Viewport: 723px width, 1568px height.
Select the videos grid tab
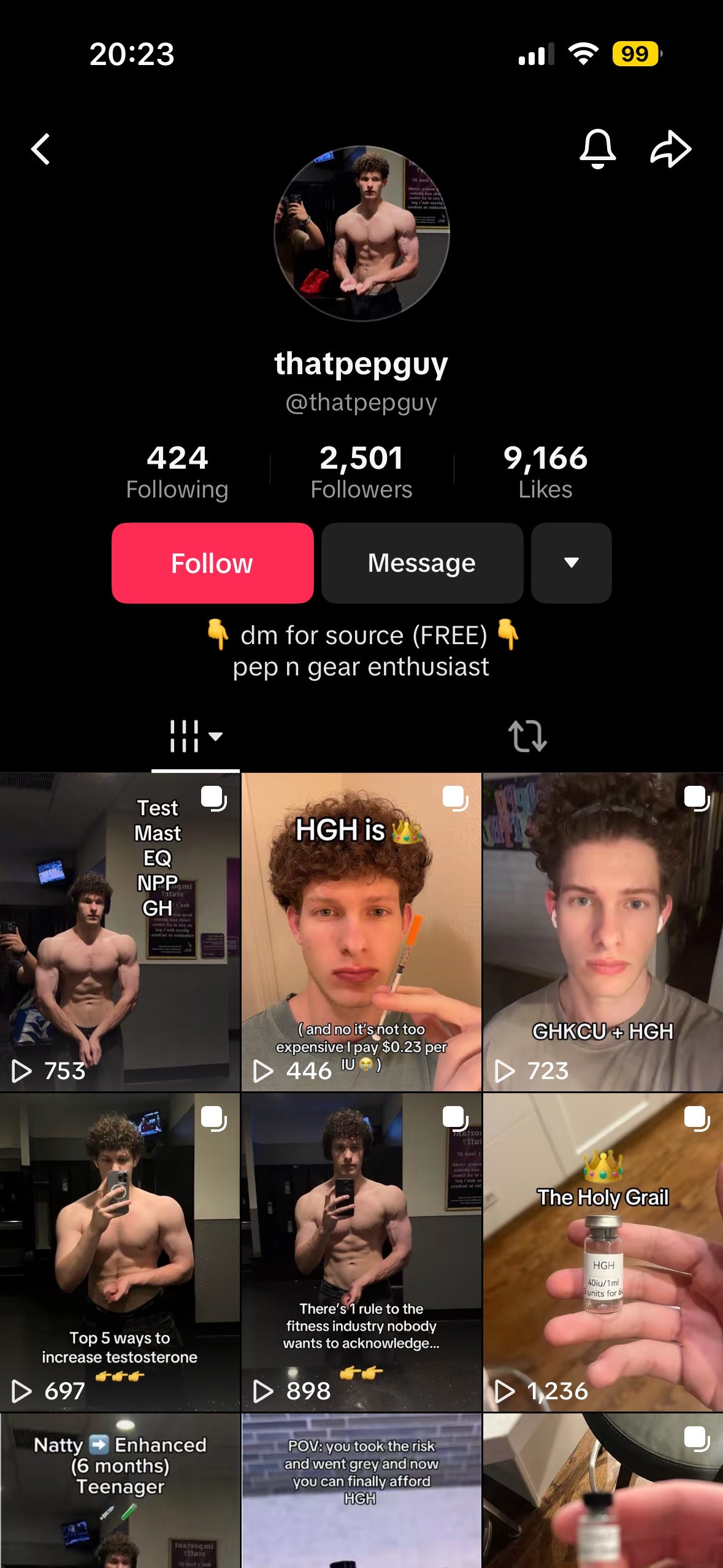pyautogui.click(x=195, y=736)
